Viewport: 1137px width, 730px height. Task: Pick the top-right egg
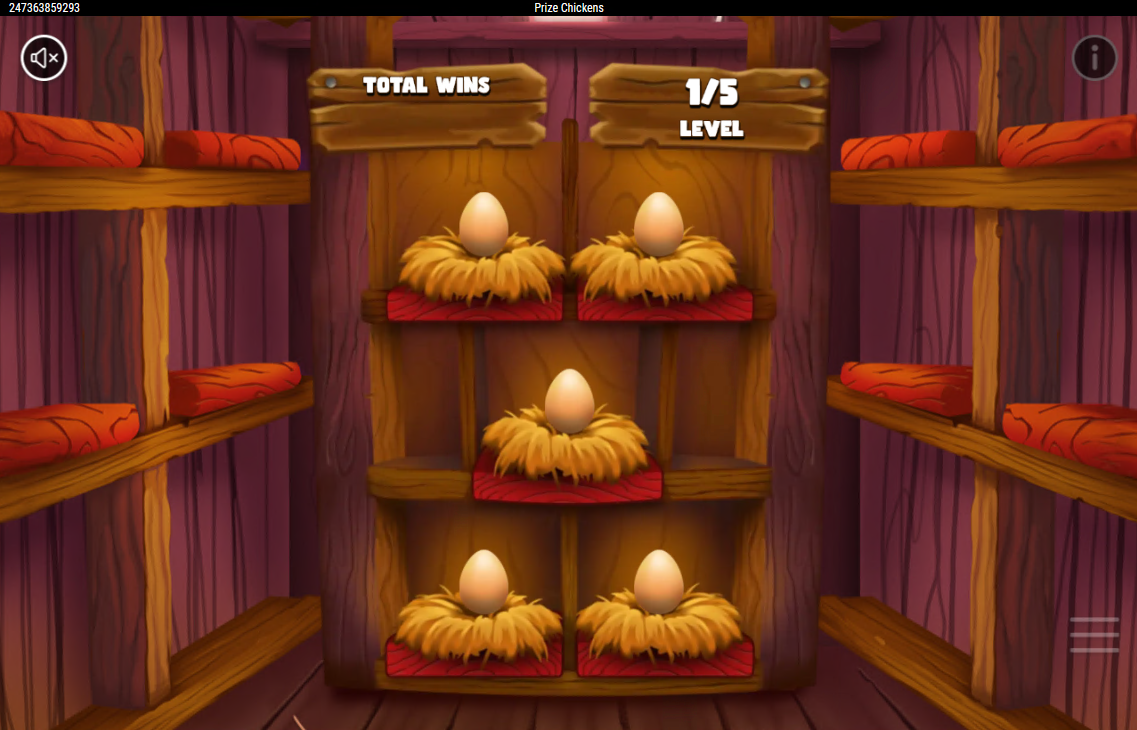point(658,224)
